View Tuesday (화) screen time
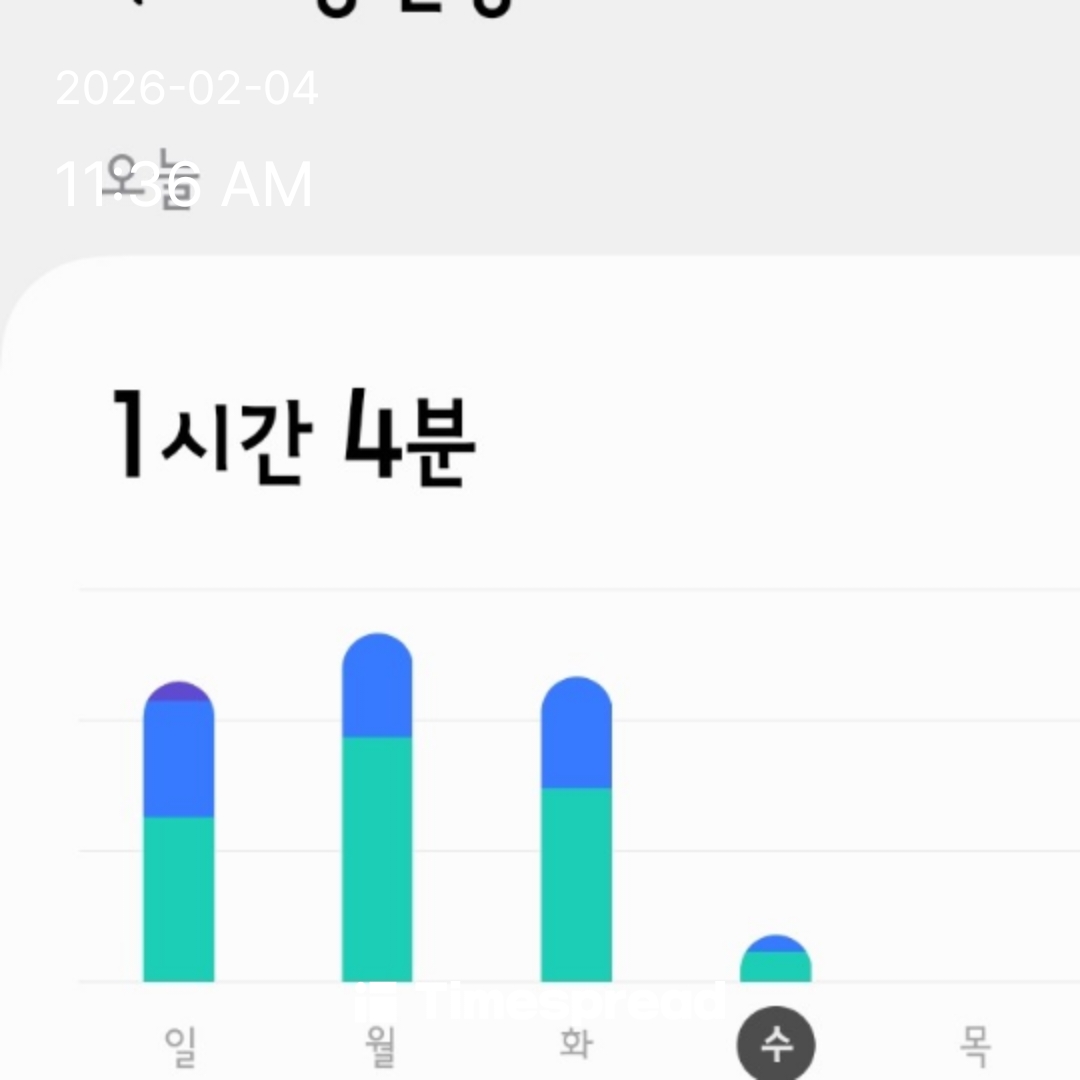The width and height of the screenshot is (1080, 1080). (x=577, y=1046)
